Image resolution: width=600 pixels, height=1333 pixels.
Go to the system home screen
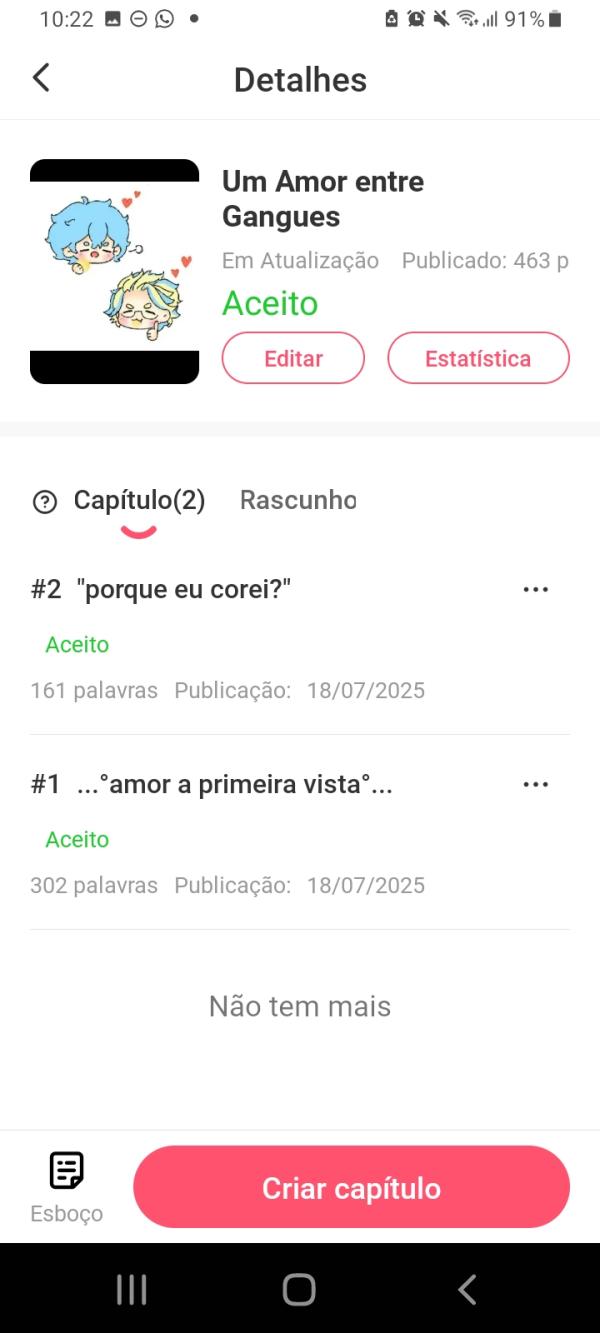pyautogui.click(x=299, y=1289)
